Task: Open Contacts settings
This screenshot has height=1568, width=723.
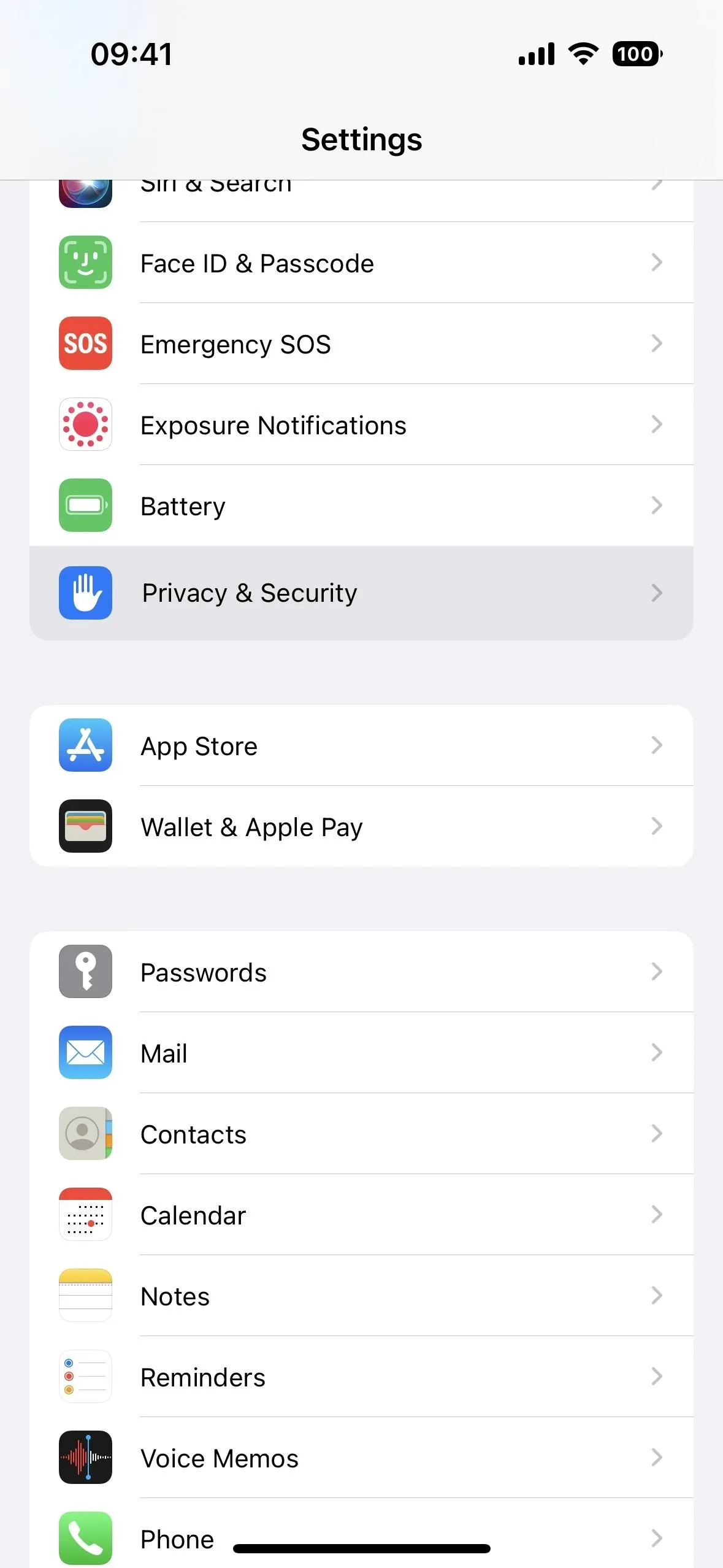Action: pos(361,1134)
